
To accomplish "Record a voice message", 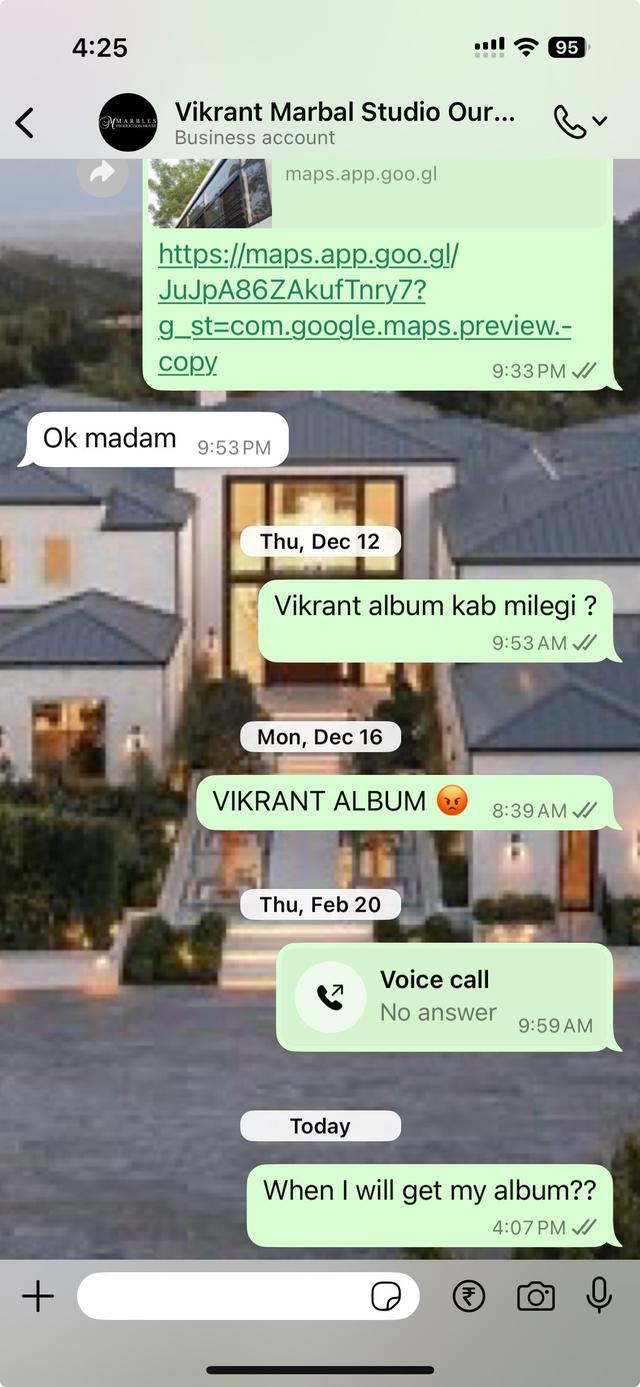I will [599, 1295].
